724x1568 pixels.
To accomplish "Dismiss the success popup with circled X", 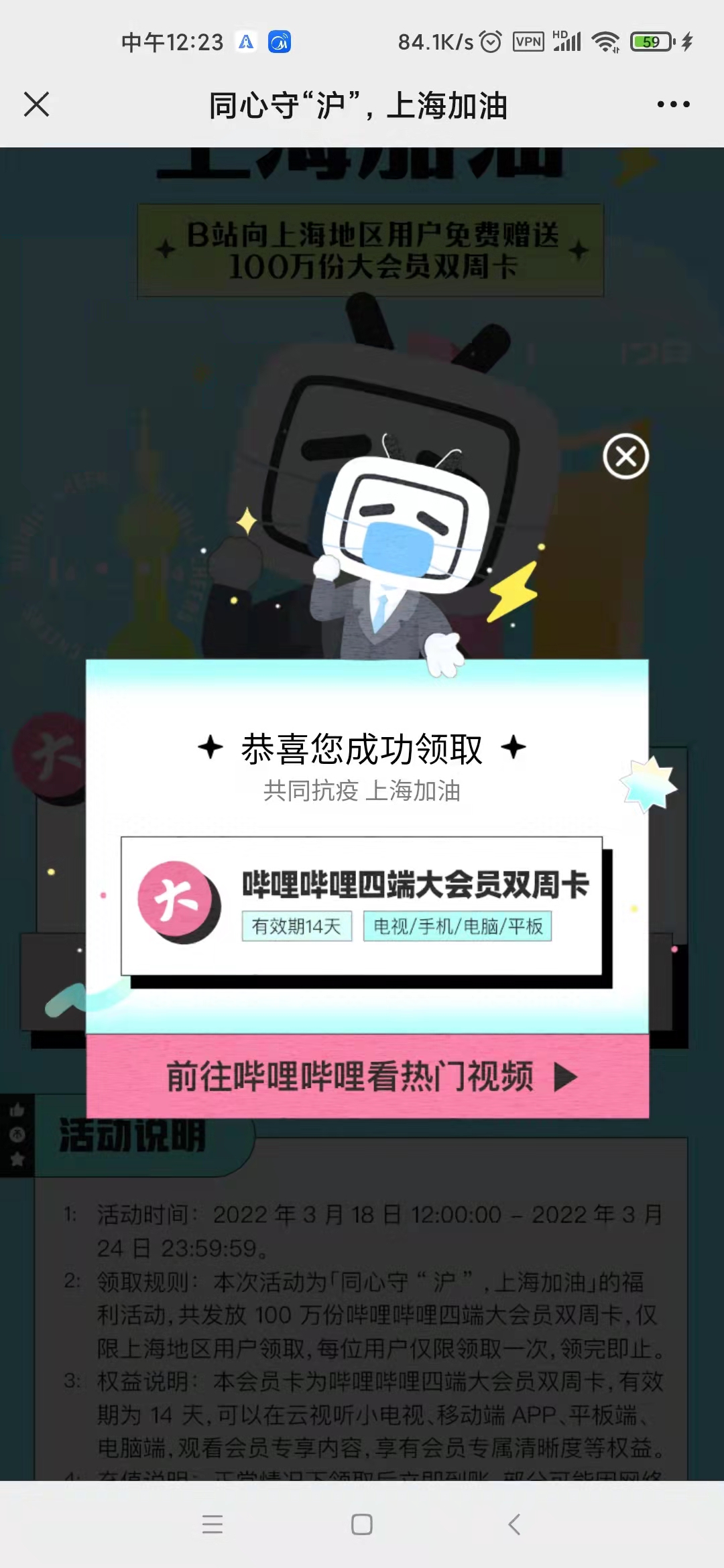I will coord(625,457).
